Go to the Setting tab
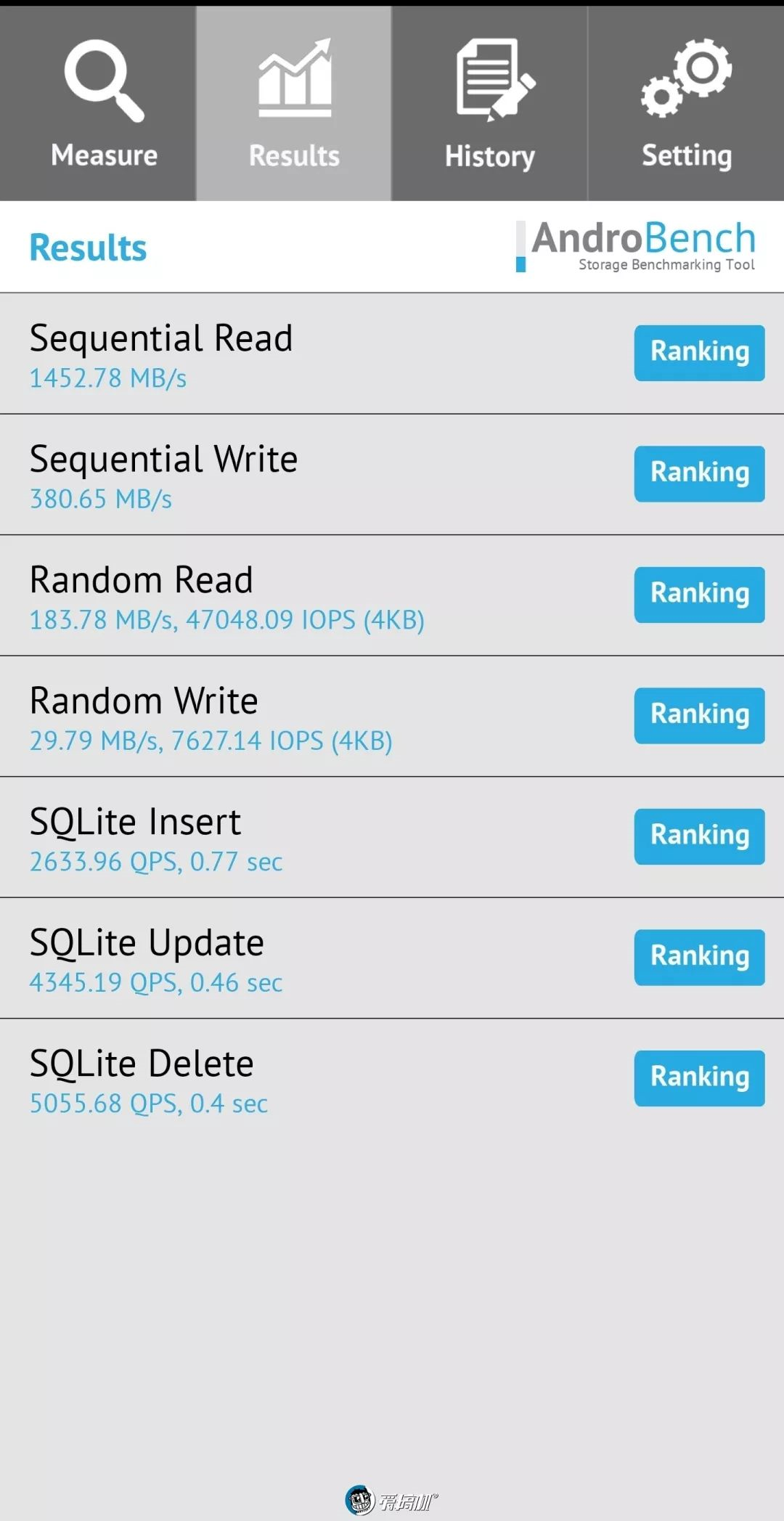This screenshot has width=784, height=1521. pos(686,104)
